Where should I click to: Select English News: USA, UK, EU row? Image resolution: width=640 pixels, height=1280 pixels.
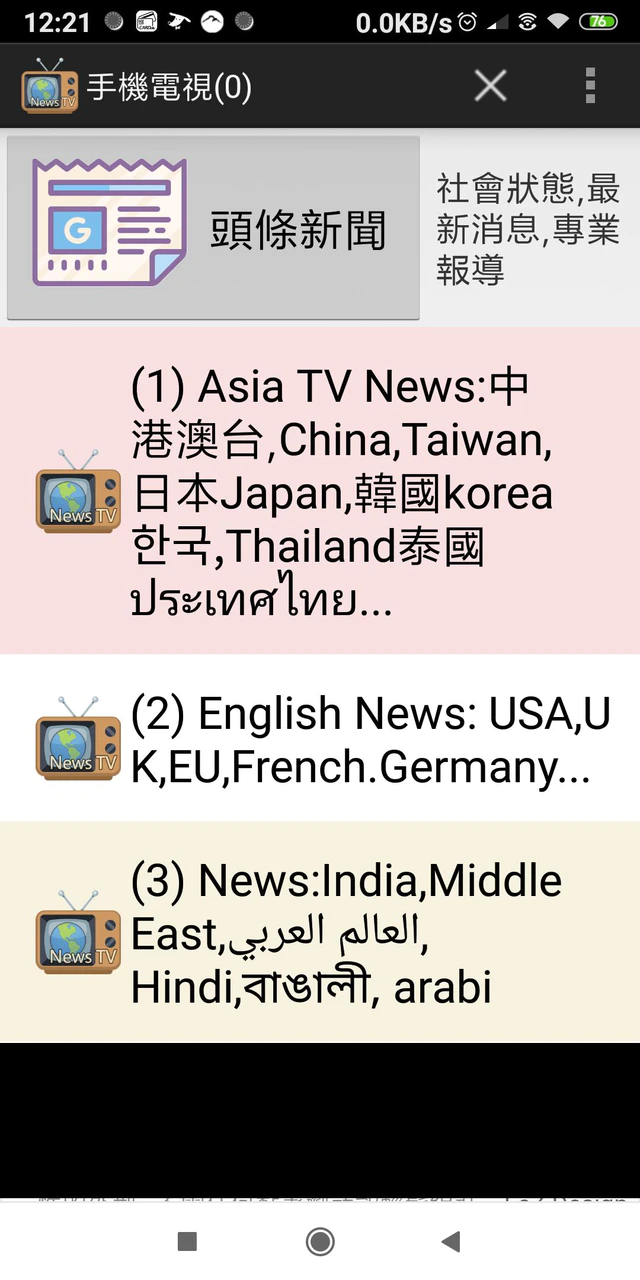click(320, 738)
